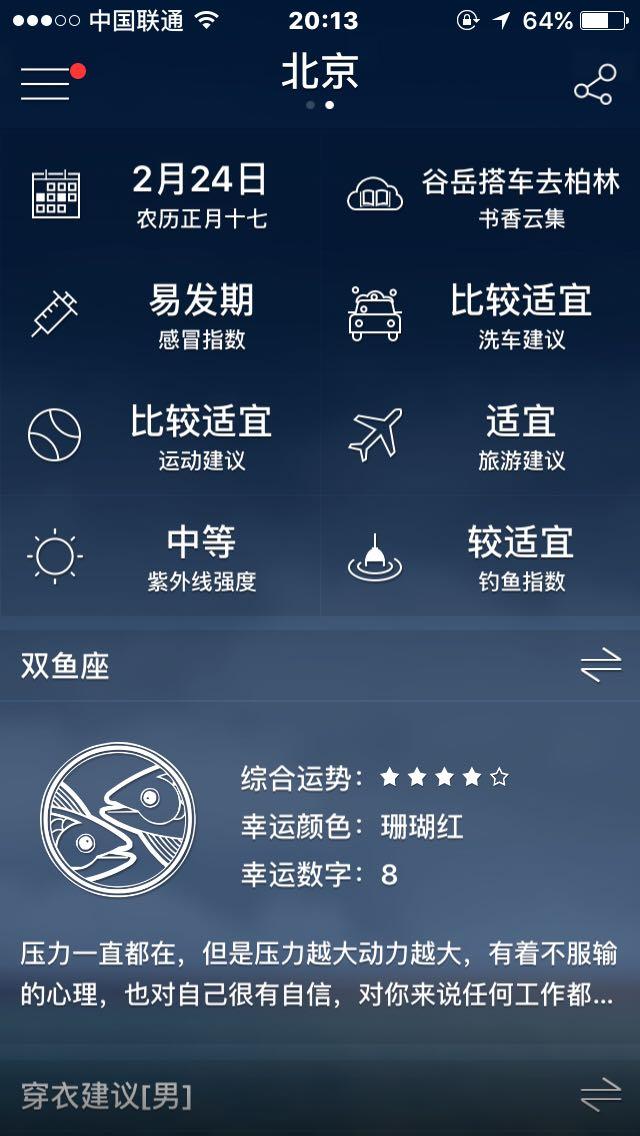The image size is (640, 1136).
Task: Open 谷岳搭车去柏林 in 书香云集
Action: pyautogui.click(x=481, y=194)
